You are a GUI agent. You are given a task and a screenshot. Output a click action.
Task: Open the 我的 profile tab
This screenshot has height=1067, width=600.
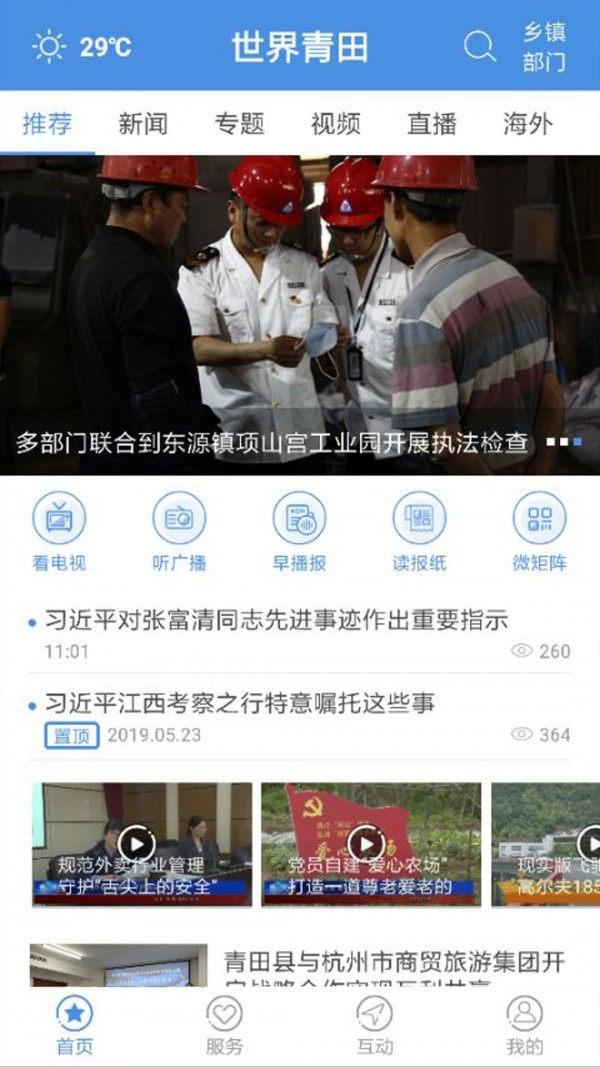coord(524,1025)
